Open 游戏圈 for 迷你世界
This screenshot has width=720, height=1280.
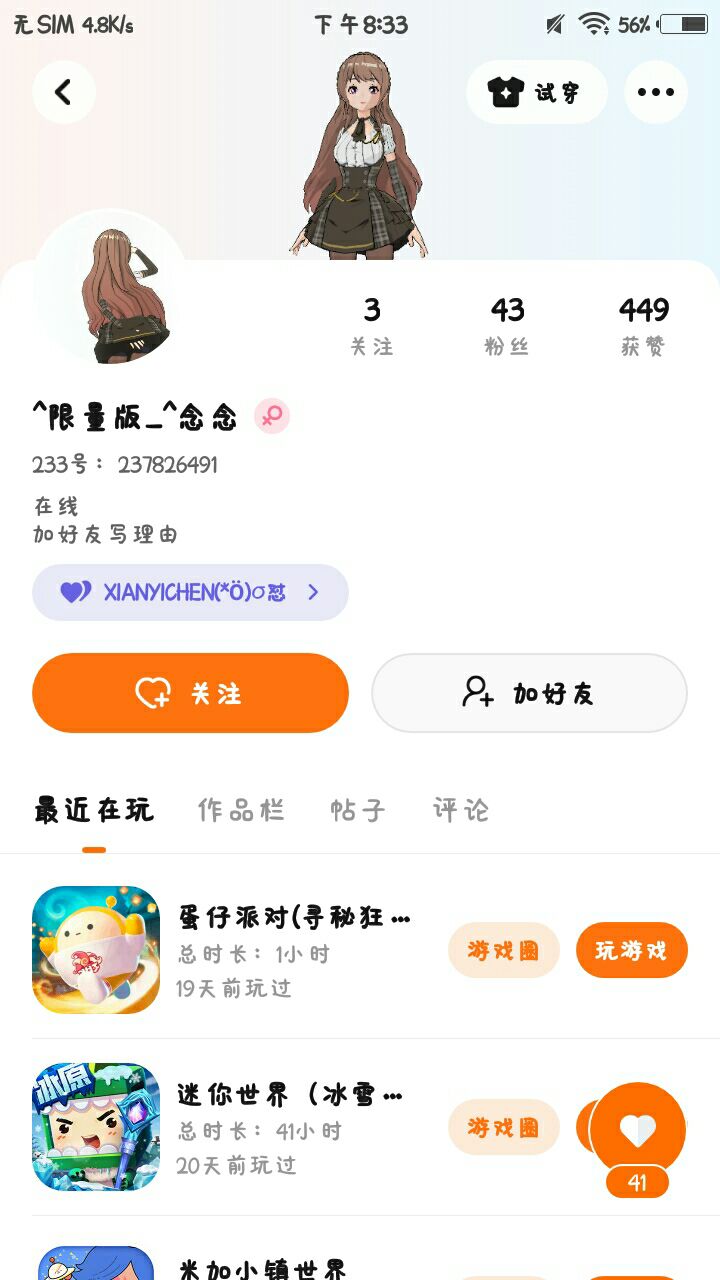(503, 1127)
